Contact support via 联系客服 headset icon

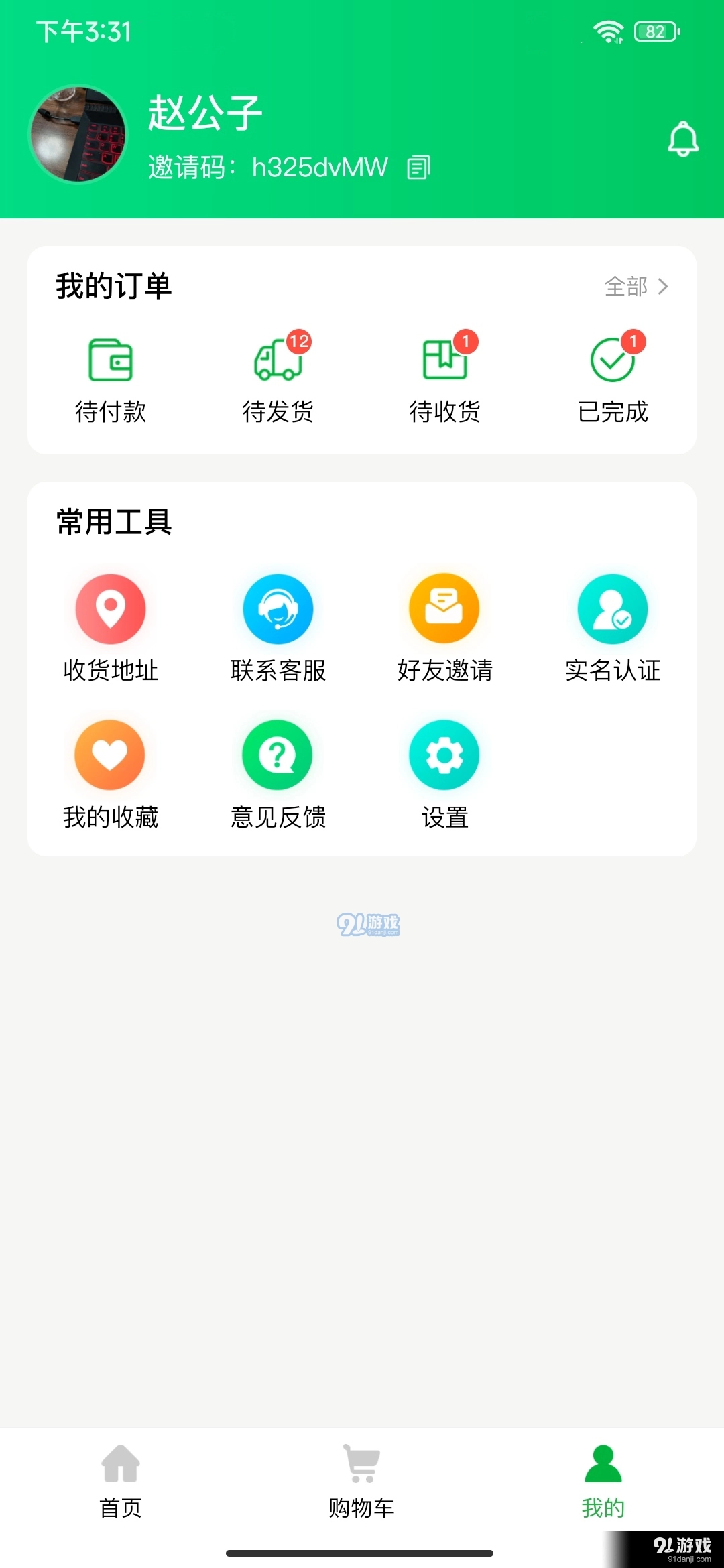coord(277,608)
